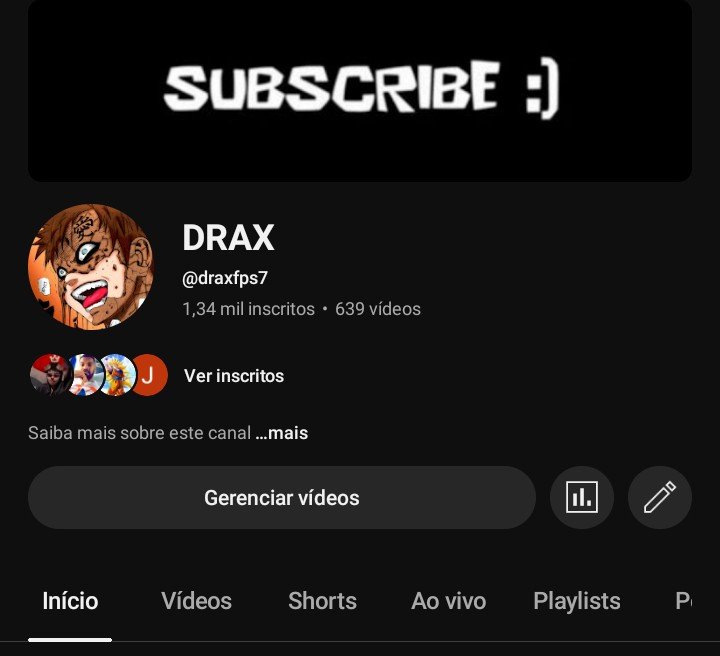This screenshot has width=720, height=656.
Task: Switch to the Vídeos tab
Action: [196, 601]
